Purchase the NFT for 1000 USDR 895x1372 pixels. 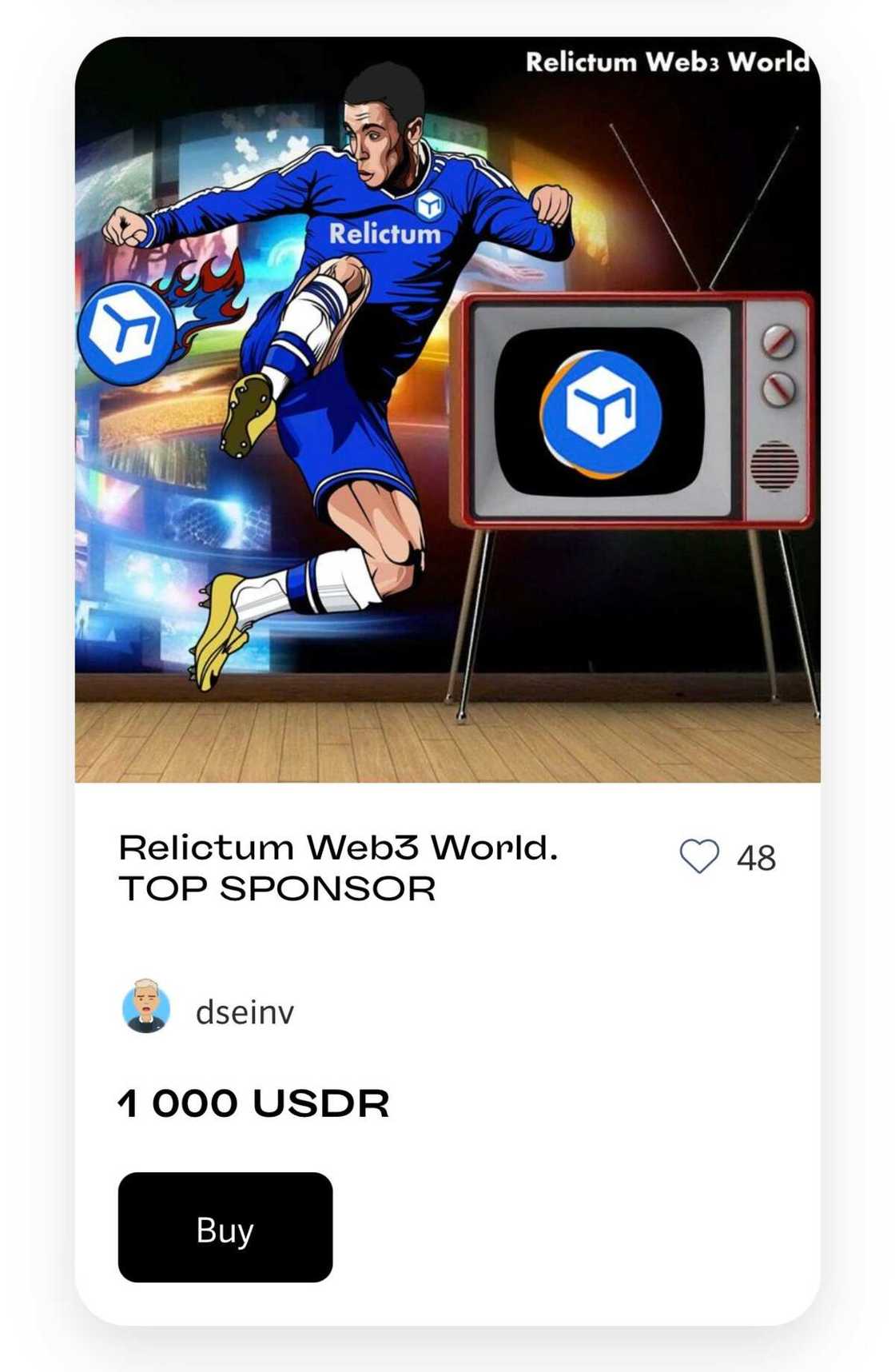[x=225, y=1231]
